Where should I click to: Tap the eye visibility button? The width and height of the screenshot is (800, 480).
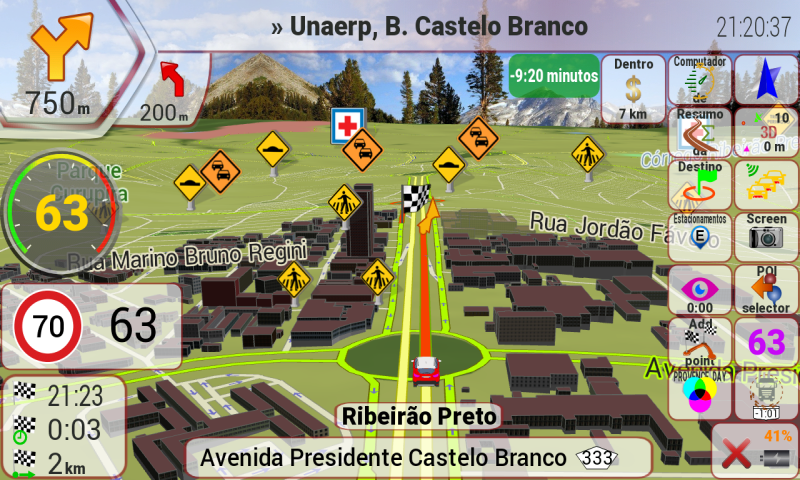[699, 289]
